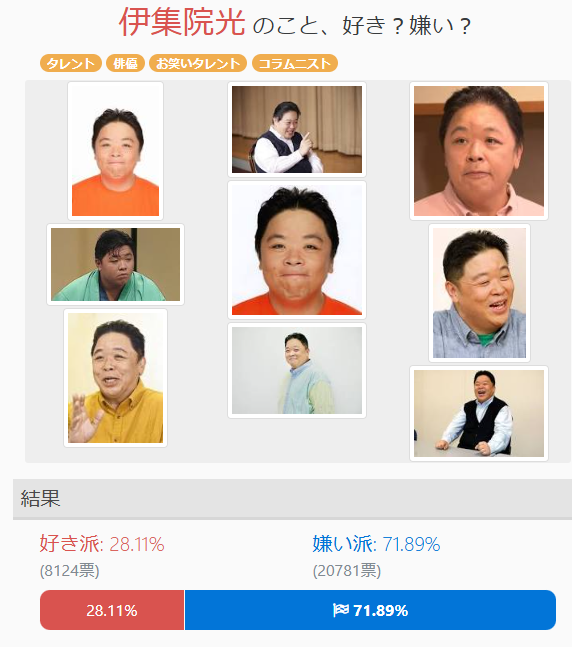The width and height of the screenshot is (572, 647).
Task: Enlarge the large orange shirt close-up photo
Action: pyautogui.click(x=297, y=250)
